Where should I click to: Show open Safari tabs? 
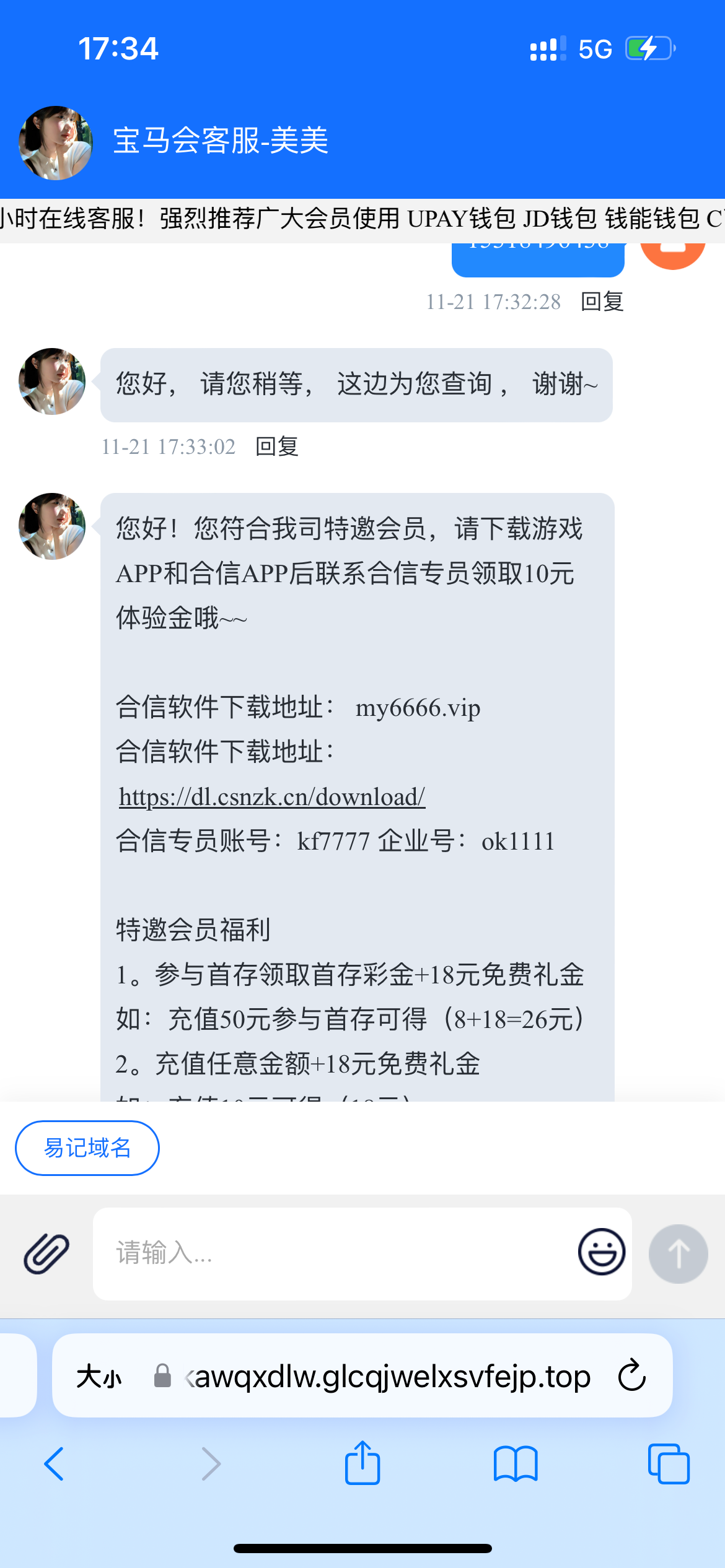pos(668,1464)
